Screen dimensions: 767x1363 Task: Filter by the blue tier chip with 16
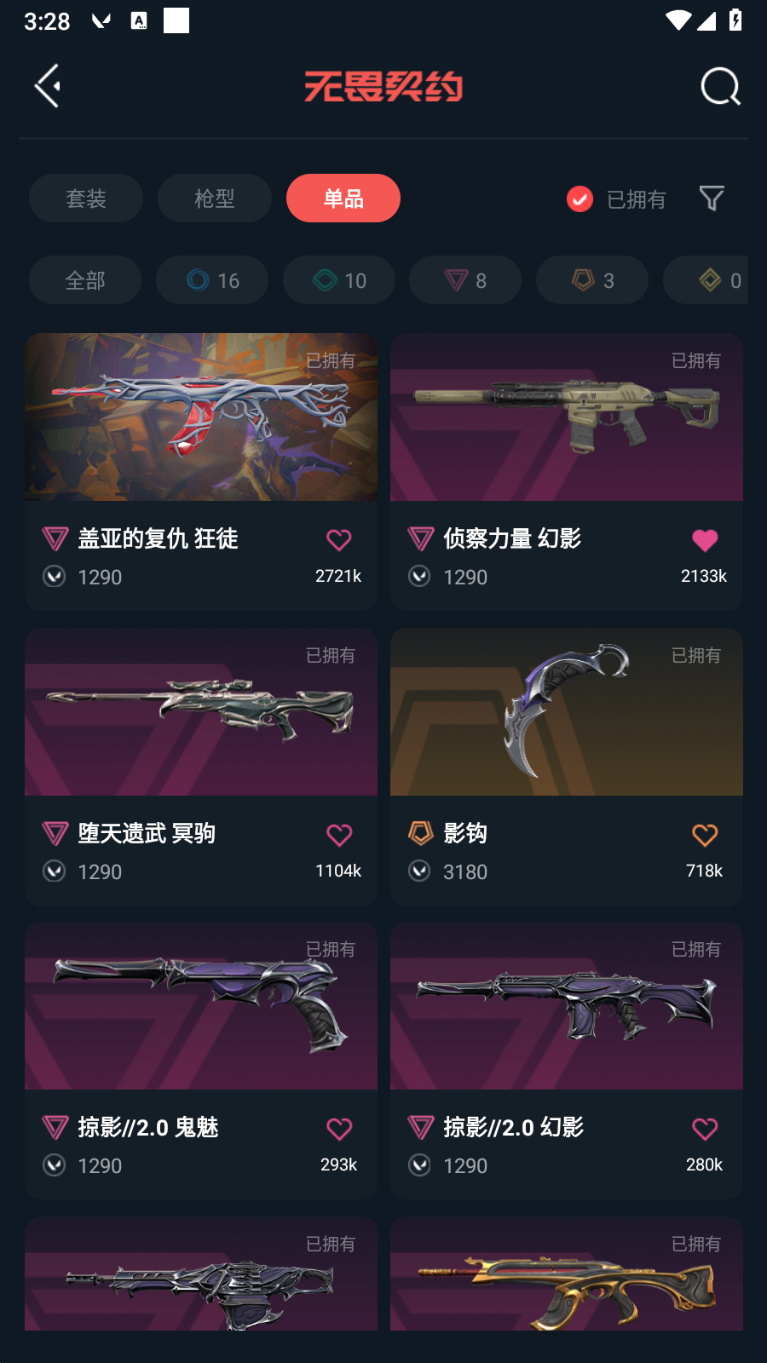[212, 281]
